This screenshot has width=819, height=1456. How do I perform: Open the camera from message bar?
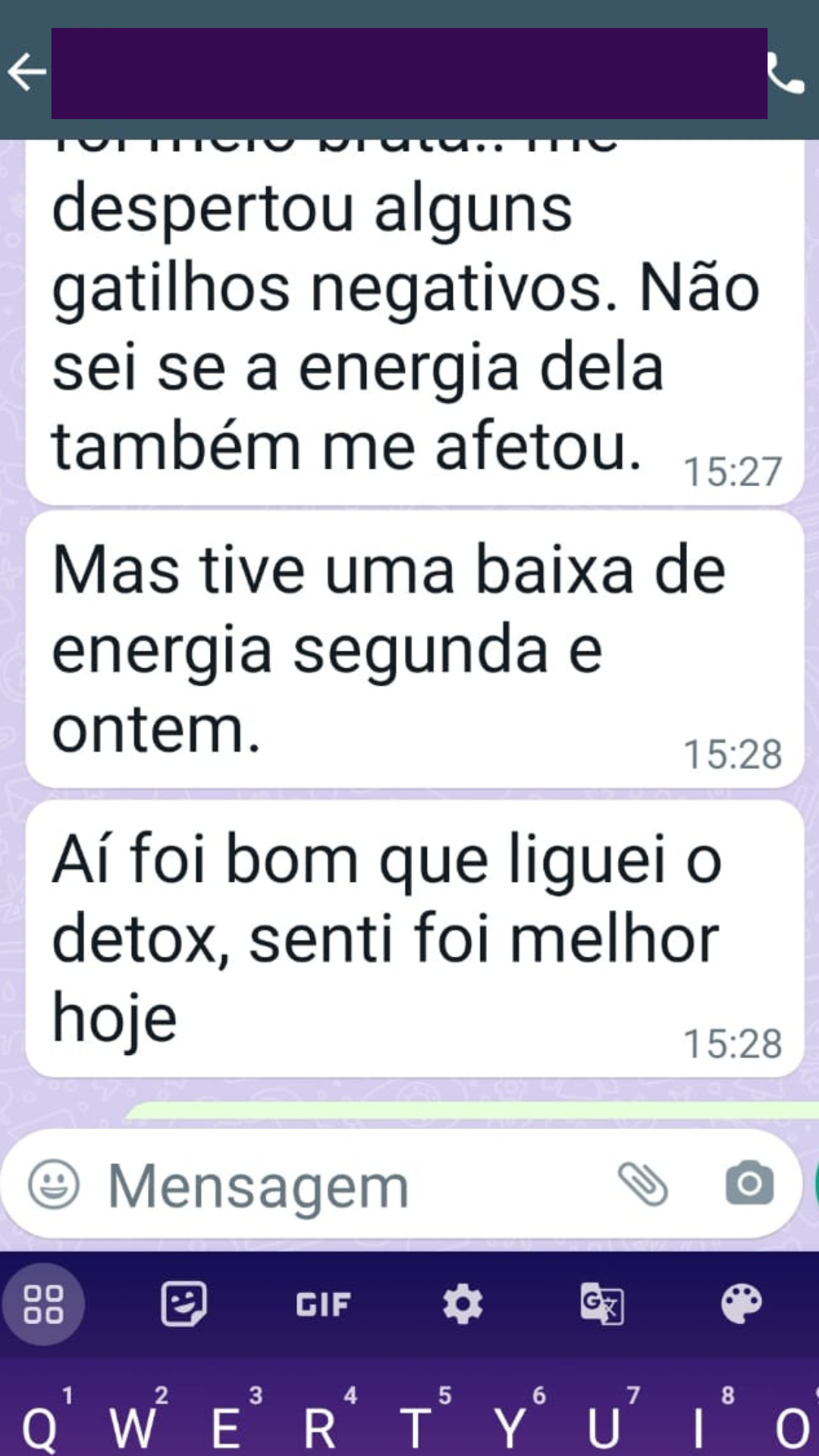tap(749, 1183)
